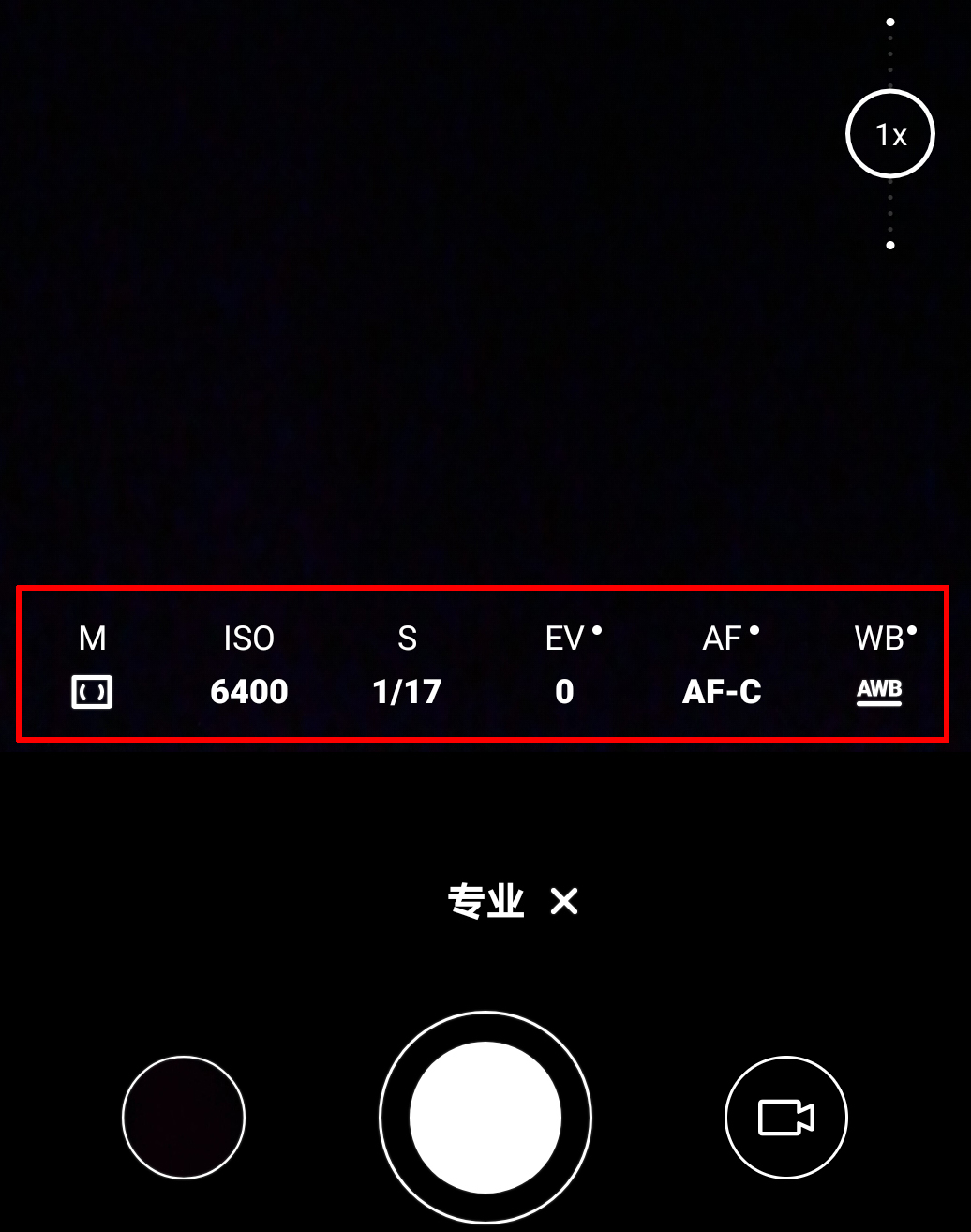Viewport: 971px width, 1232px height.
Task: Change the shutter speed 1/17
Action: click(x=407, y=666)
